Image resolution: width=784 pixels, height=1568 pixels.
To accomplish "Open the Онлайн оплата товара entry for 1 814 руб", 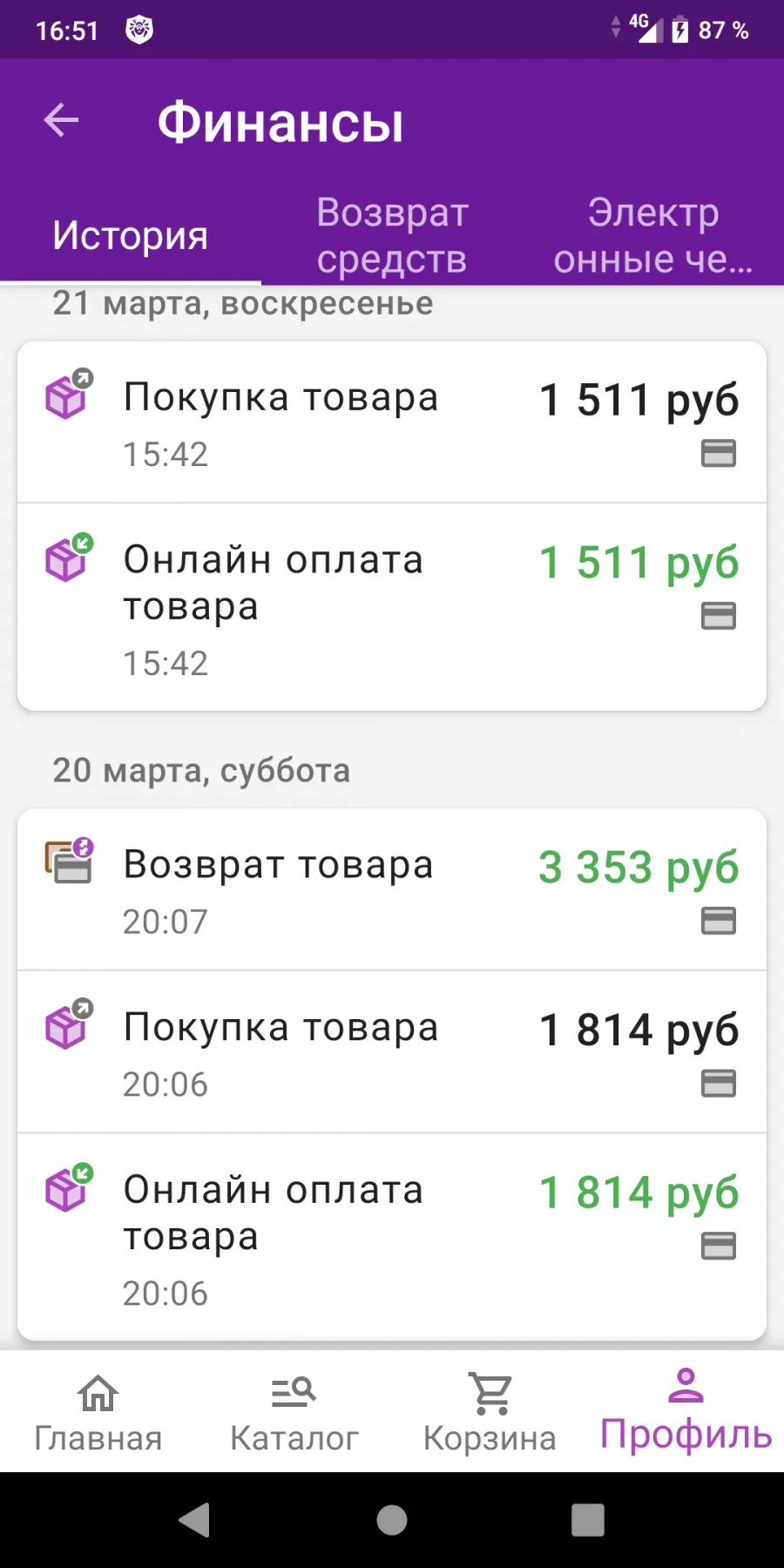I will click(392, 1237).
